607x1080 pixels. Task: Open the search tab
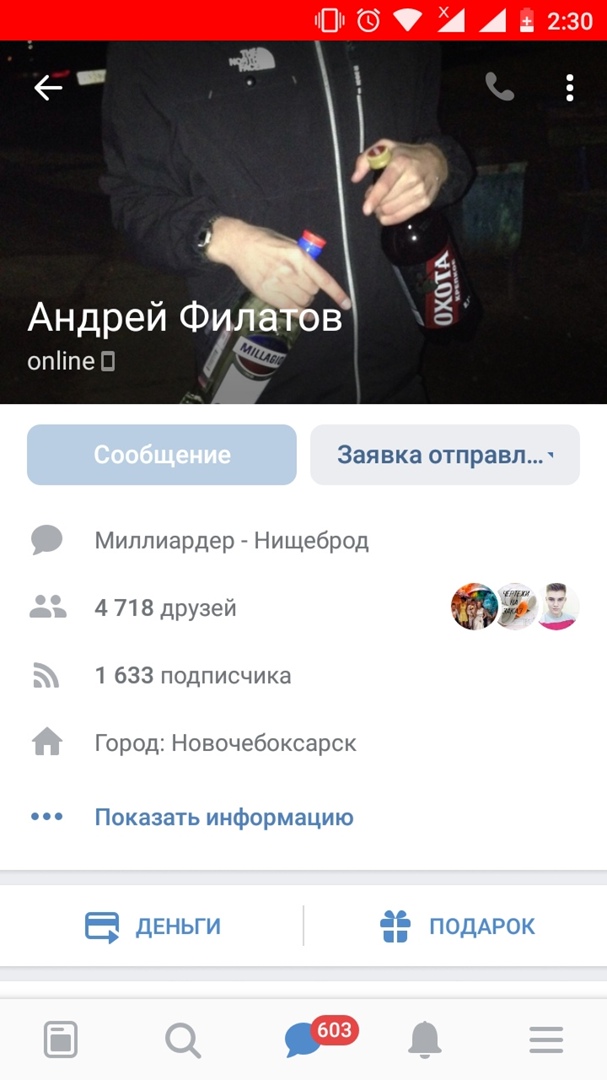coord(182,1041)
